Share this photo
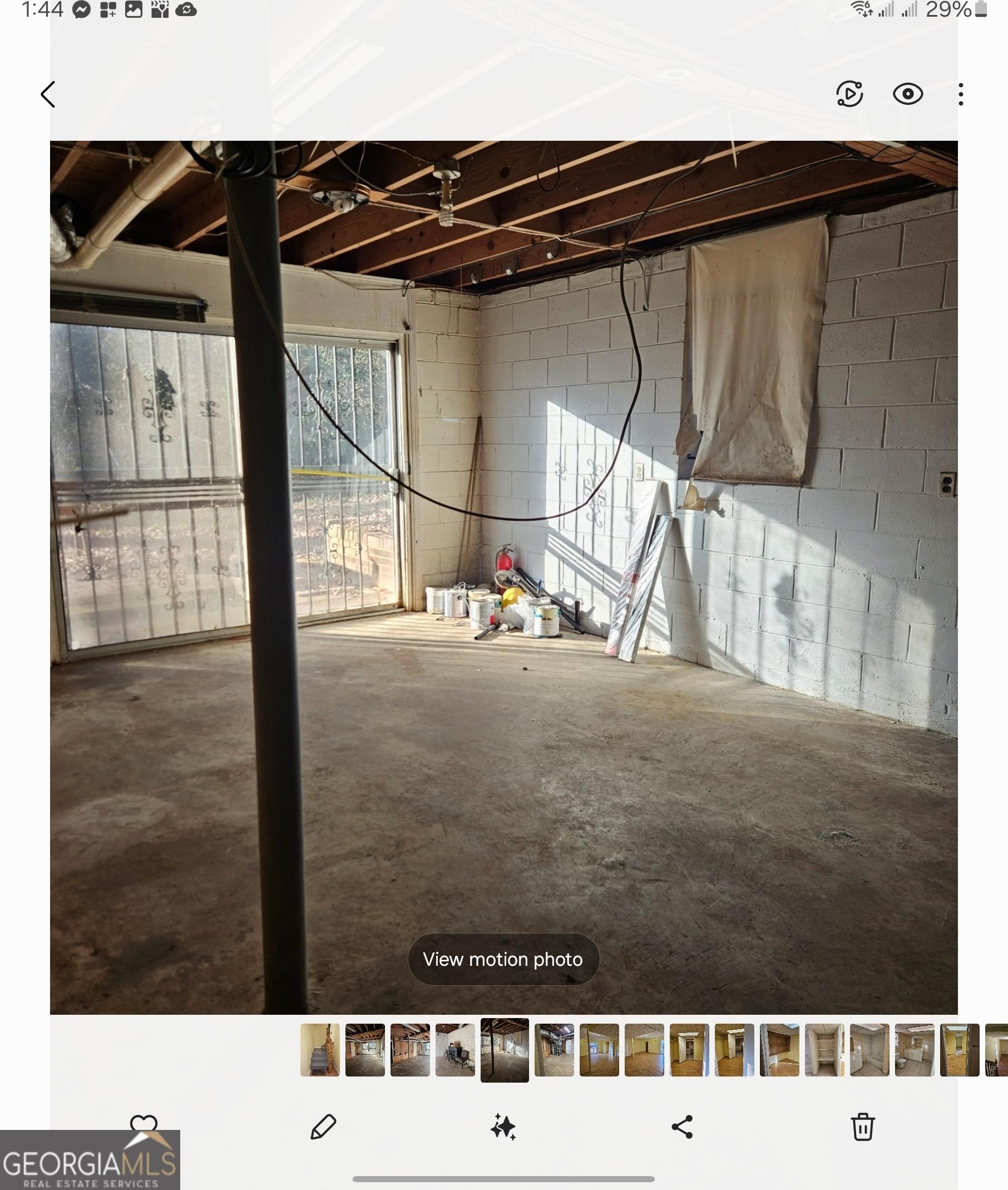Image resolution: width=1008 pixels, height=1190 pixels. click(x=682, y=1127)
